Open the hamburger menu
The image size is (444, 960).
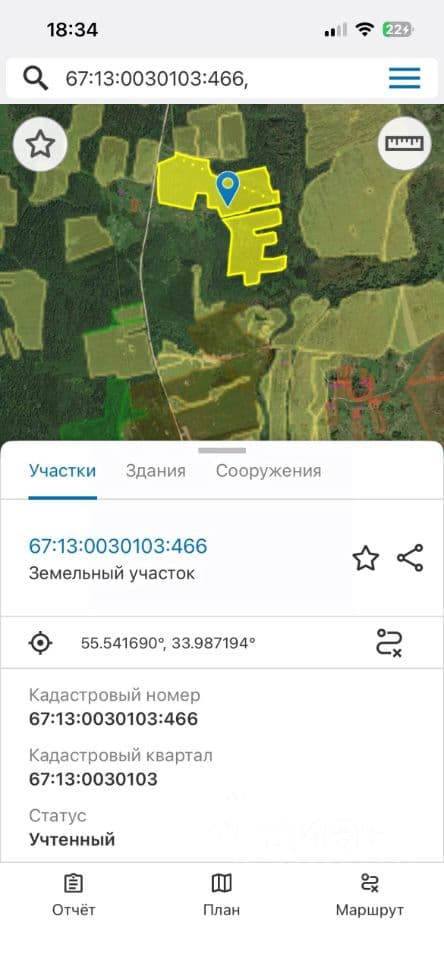[404, 78]
